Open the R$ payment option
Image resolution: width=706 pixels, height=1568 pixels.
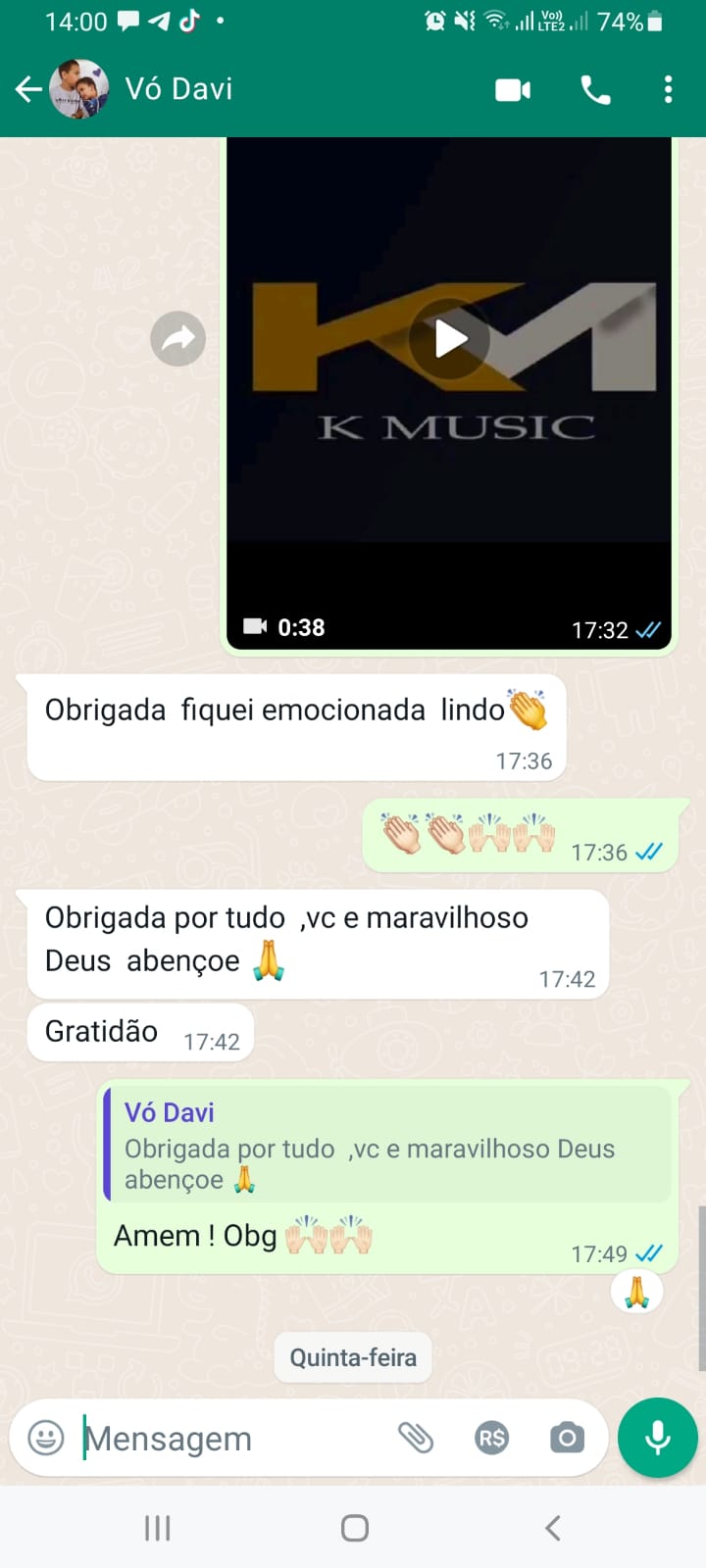pyautogui.click(x=491, y=1438)
